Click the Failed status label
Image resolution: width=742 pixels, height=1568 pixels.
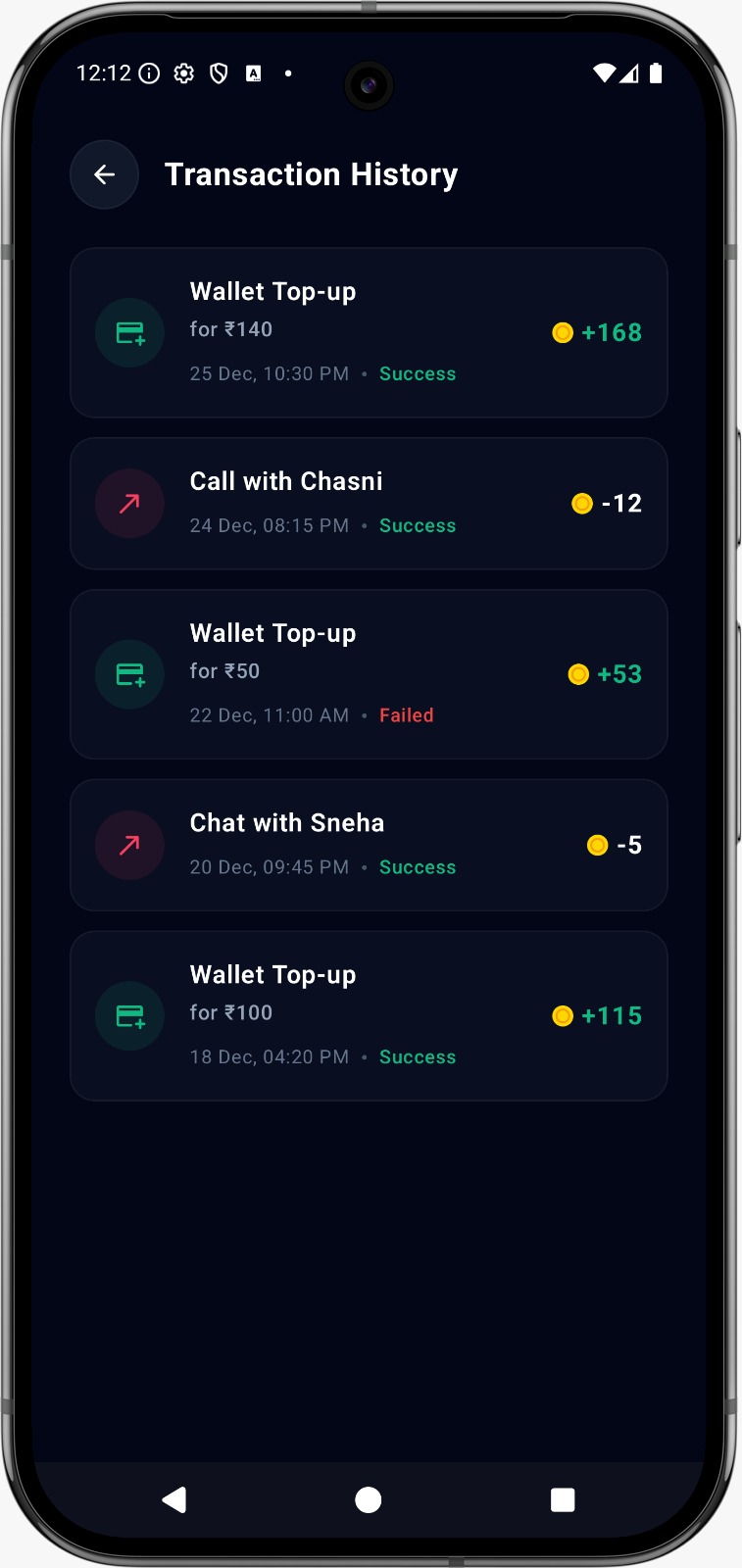[406, 714]
